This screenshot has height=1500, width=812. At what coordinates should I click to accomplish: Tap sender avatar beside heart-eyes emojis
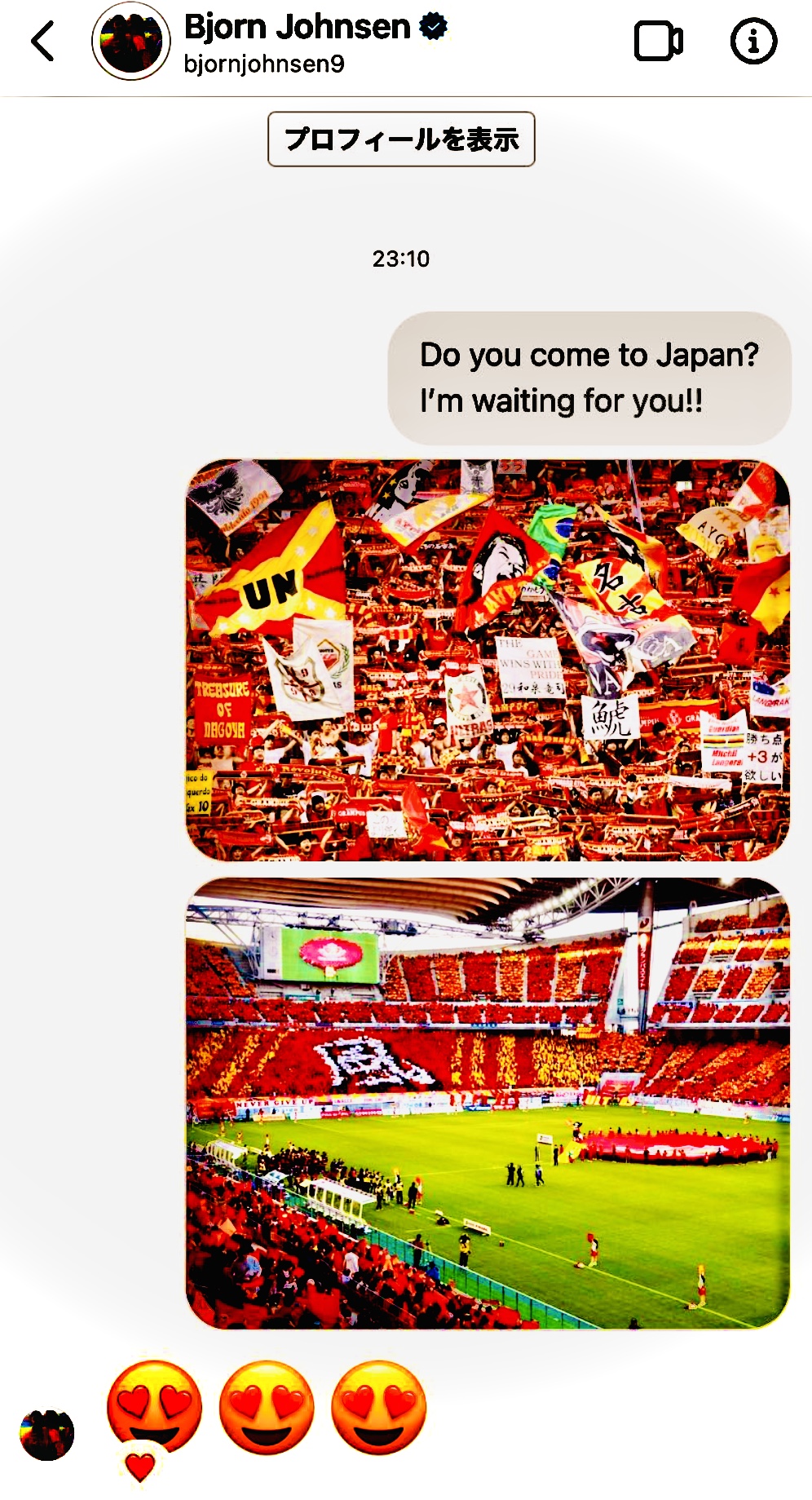(x=46, y=1435)
